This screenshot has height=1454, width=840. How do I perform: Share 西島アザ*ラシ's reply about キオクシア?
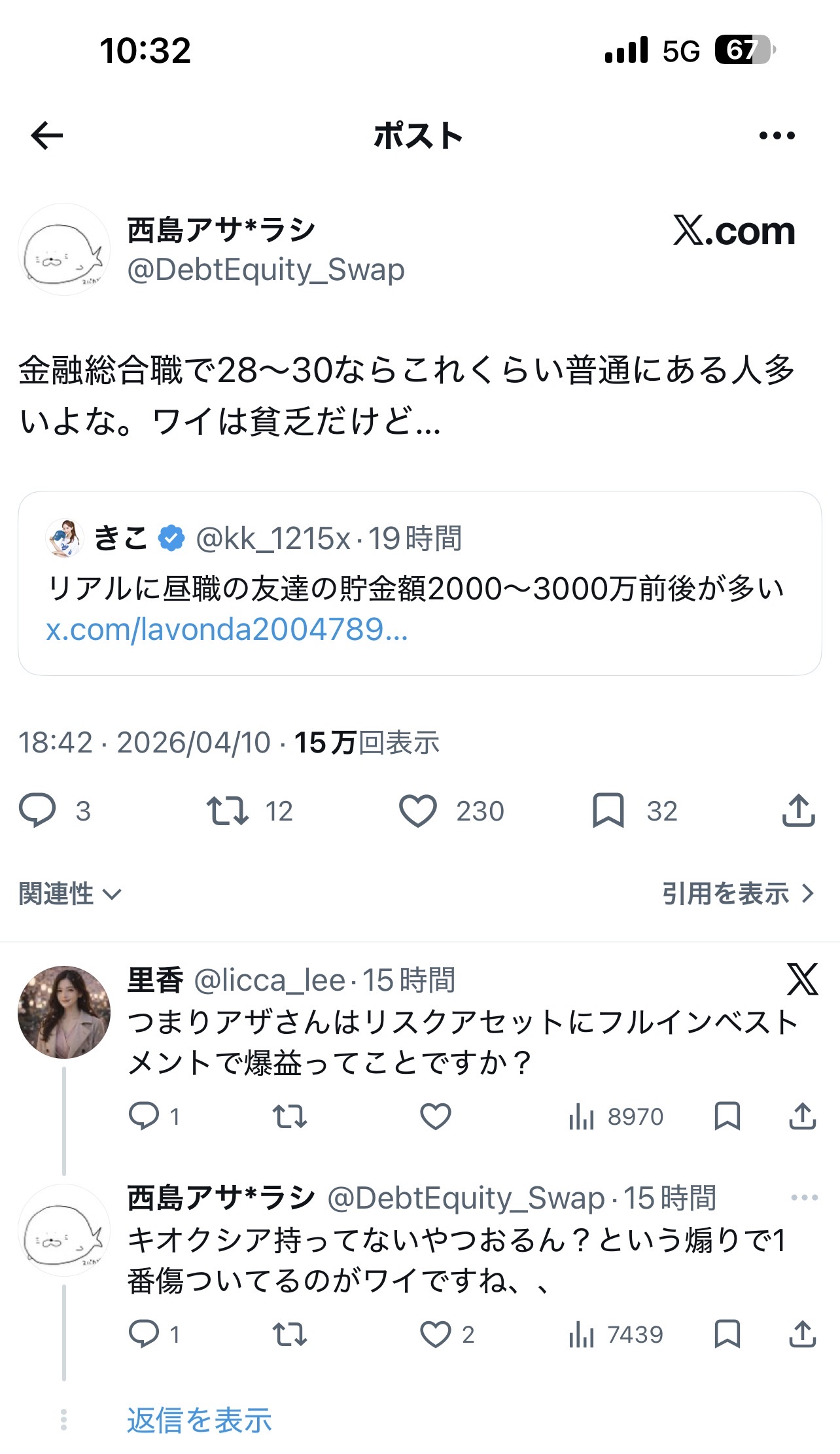coord(802,1334)
